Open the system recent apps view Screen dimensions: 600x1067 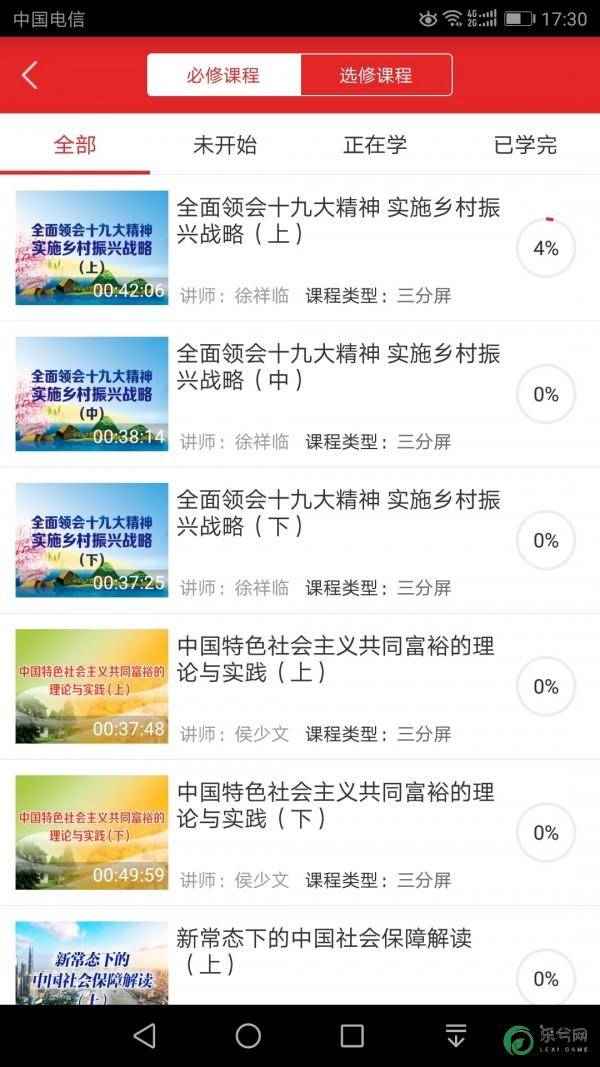[x=352, y=1036]
